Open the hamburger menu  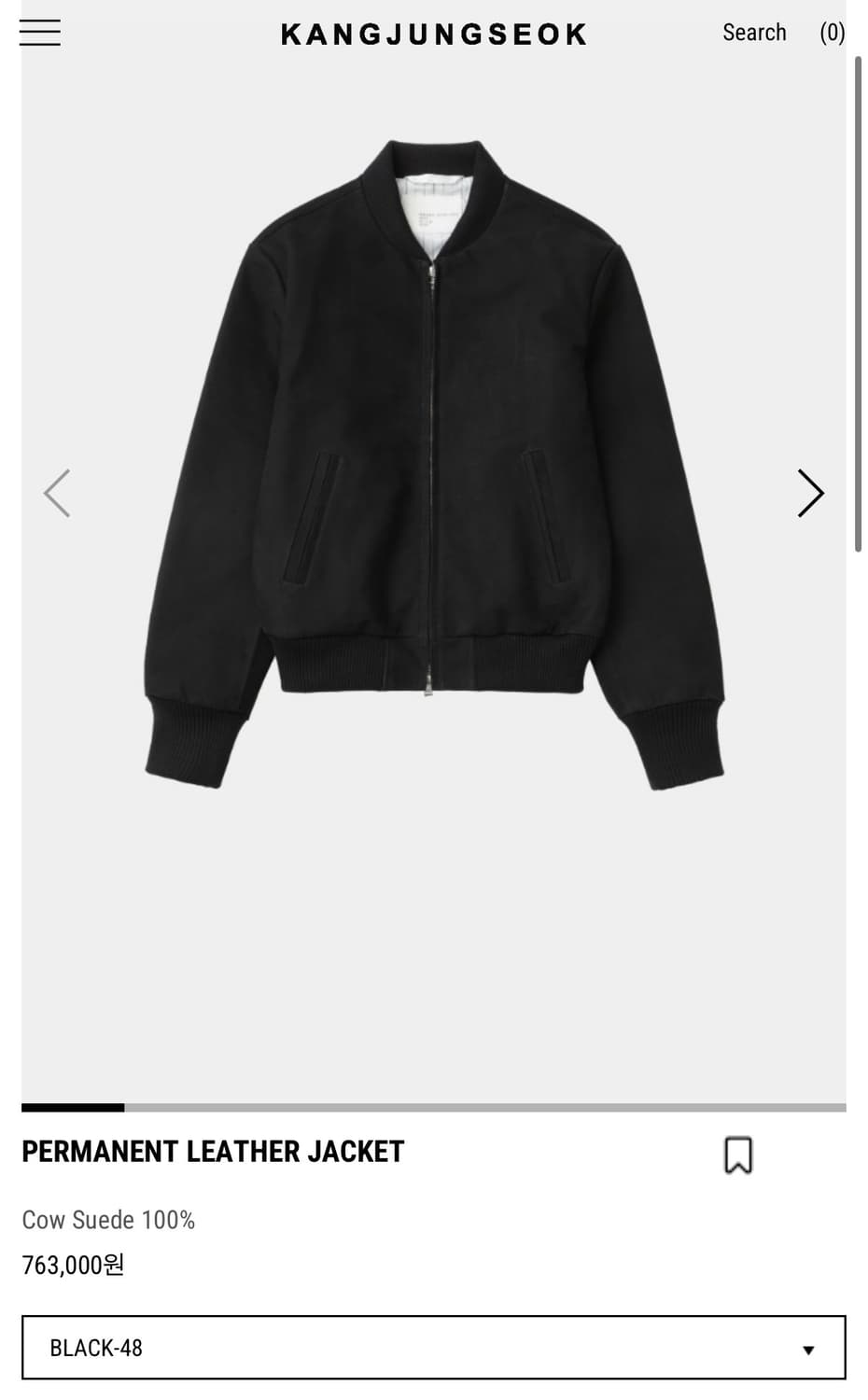coord(40,33)
